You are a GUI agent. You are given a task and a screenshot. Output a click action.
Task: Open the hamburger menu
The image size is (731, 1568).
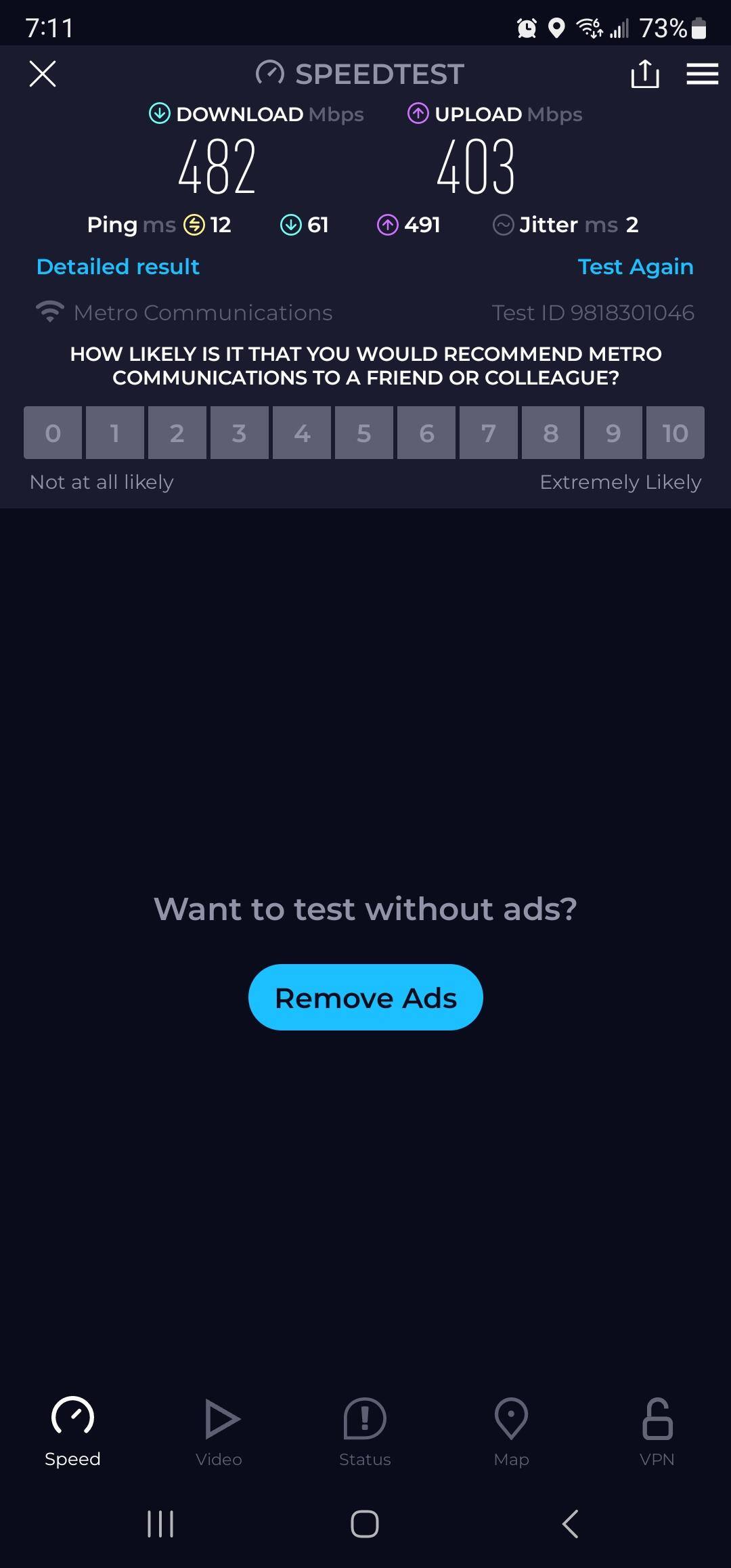[x=702, y=74]
